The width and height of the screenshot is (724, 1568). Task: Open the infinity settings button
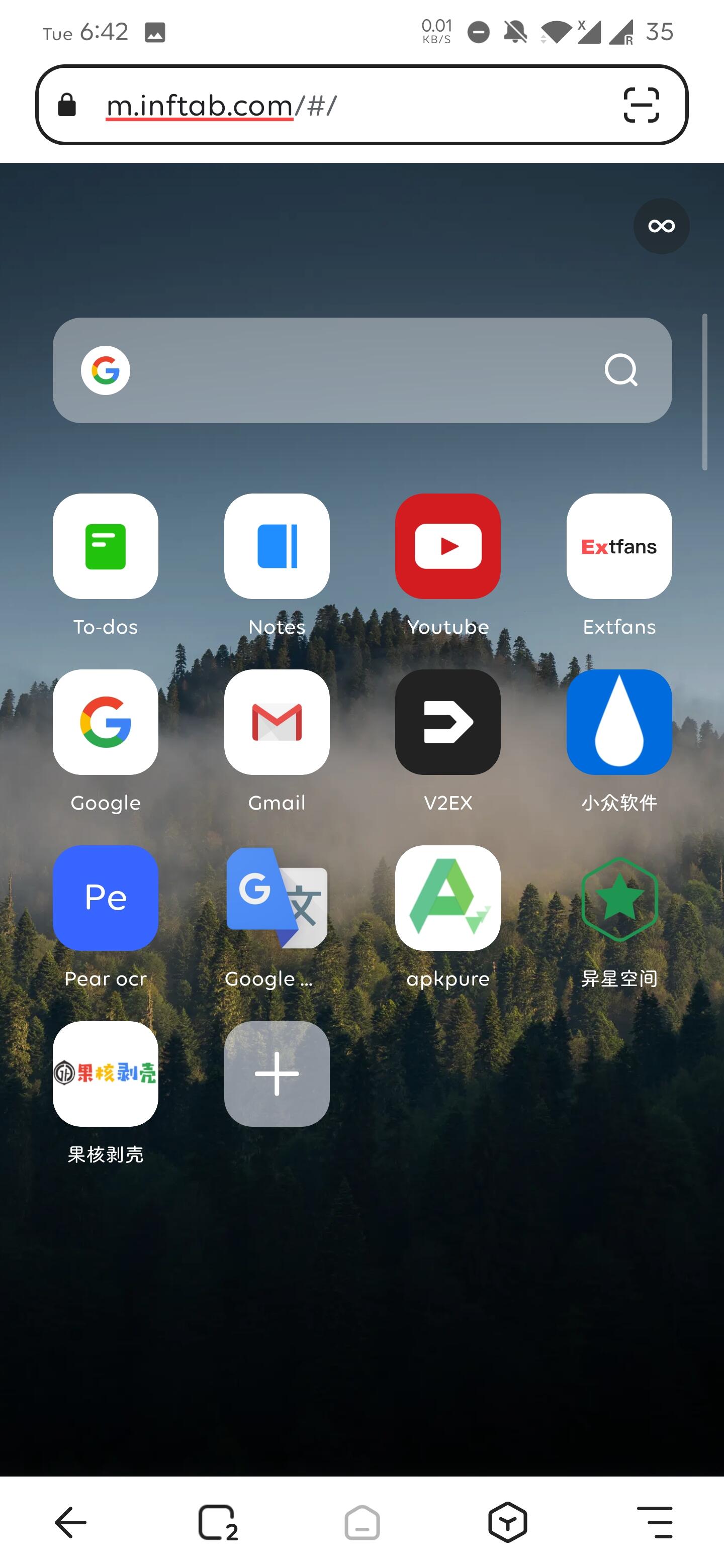coord(661,227)
